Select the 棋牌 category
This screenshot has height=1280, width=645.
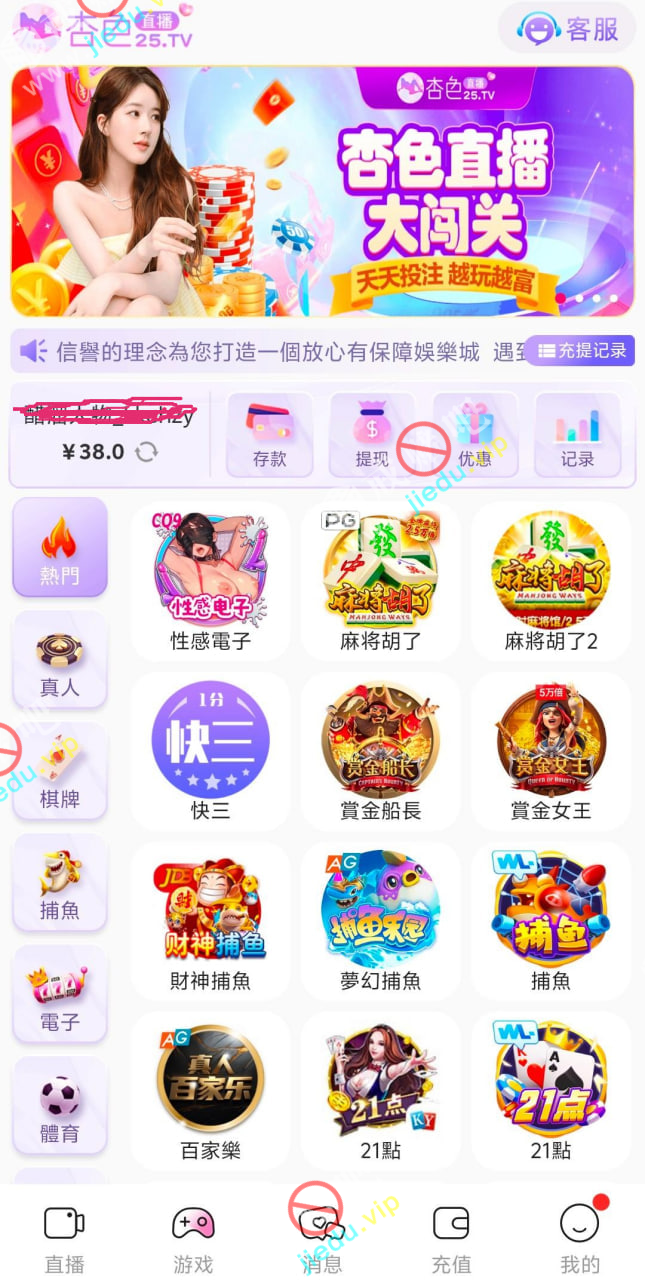[60, 772]
